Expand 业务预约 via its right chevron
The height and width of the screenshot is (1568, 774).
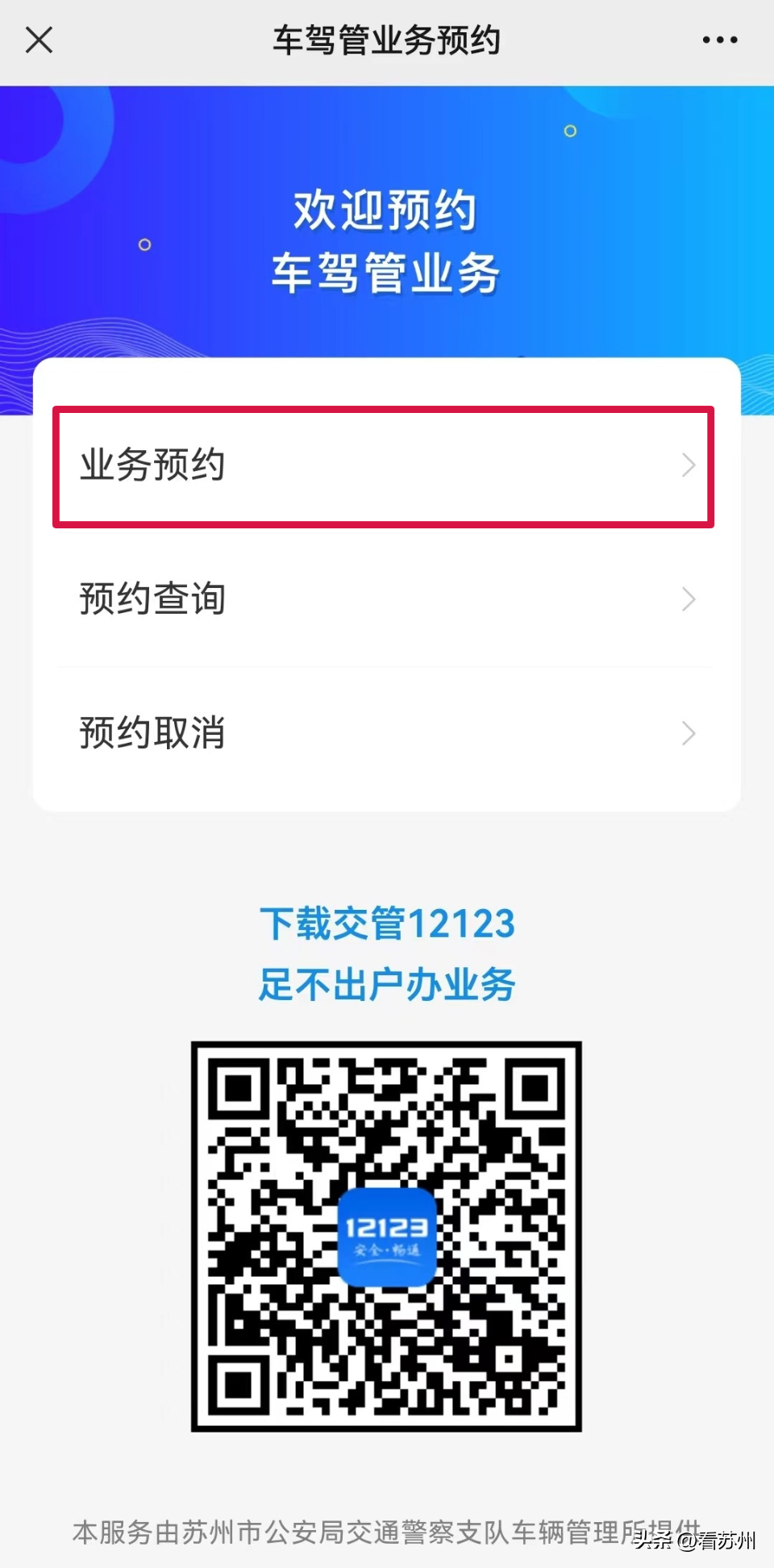688,465
